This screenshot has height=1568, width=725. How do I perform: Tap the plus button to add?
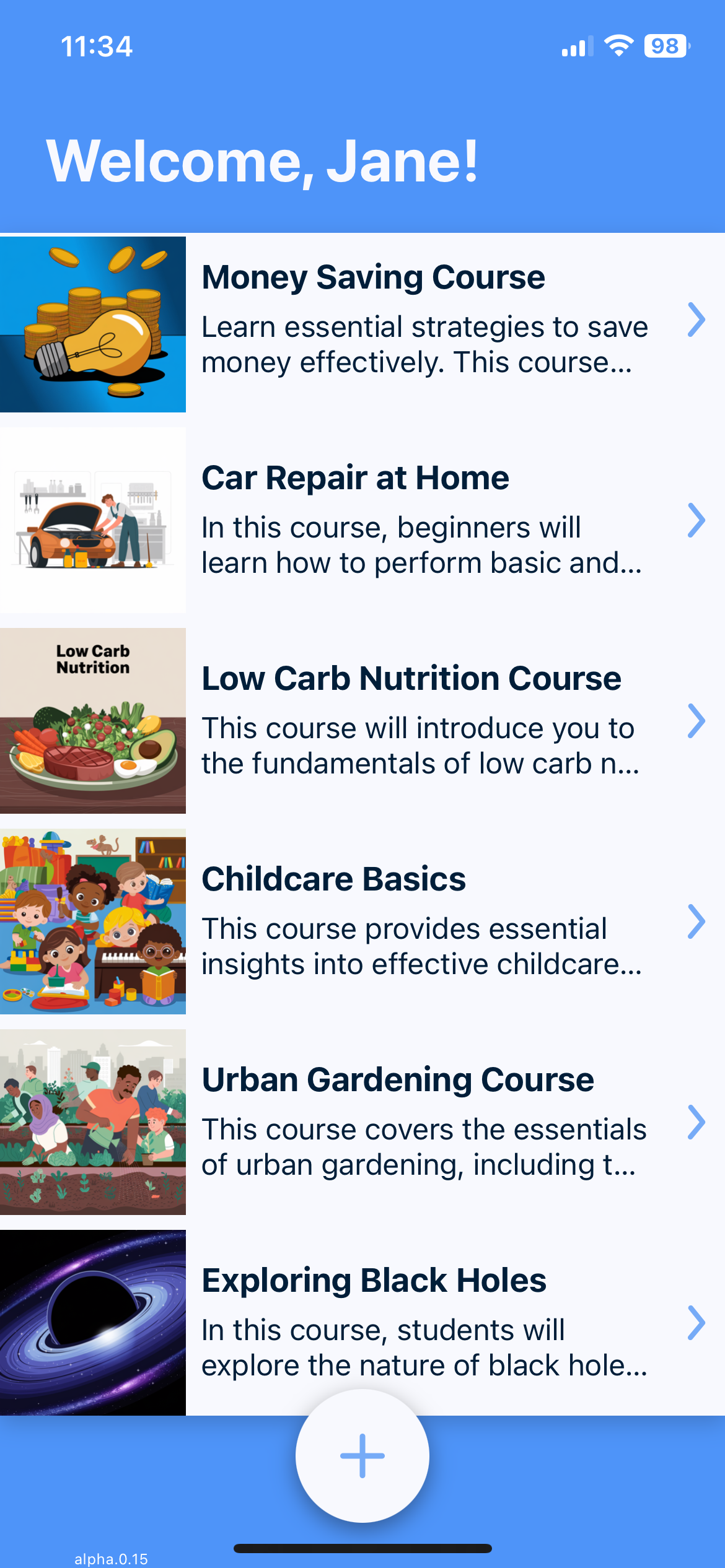click(362, 1455)
